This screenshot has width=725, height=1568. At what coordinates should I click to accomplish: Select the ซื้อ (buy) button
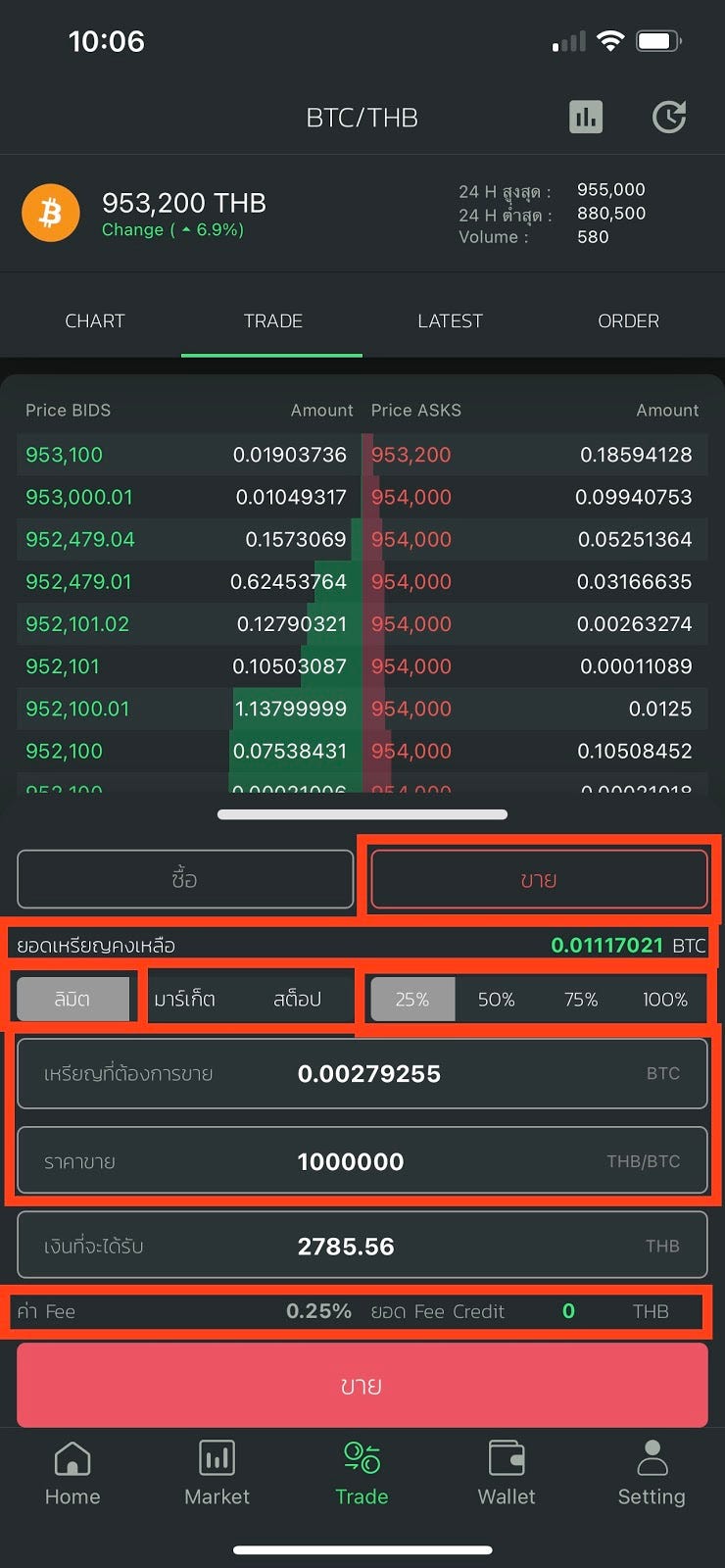tap(185, 879)
